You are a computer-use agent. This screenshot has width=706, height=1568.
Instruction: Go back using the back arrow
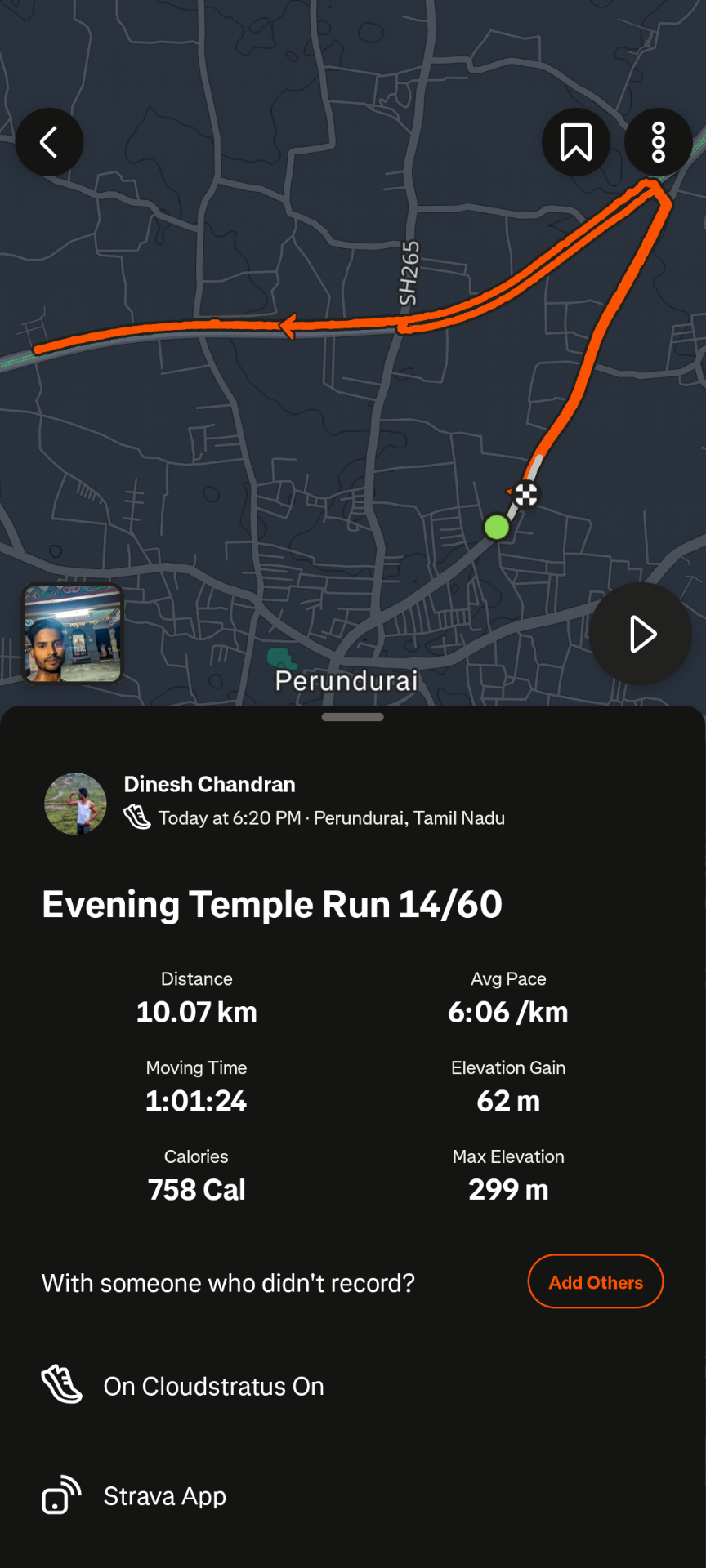[49, 142]
